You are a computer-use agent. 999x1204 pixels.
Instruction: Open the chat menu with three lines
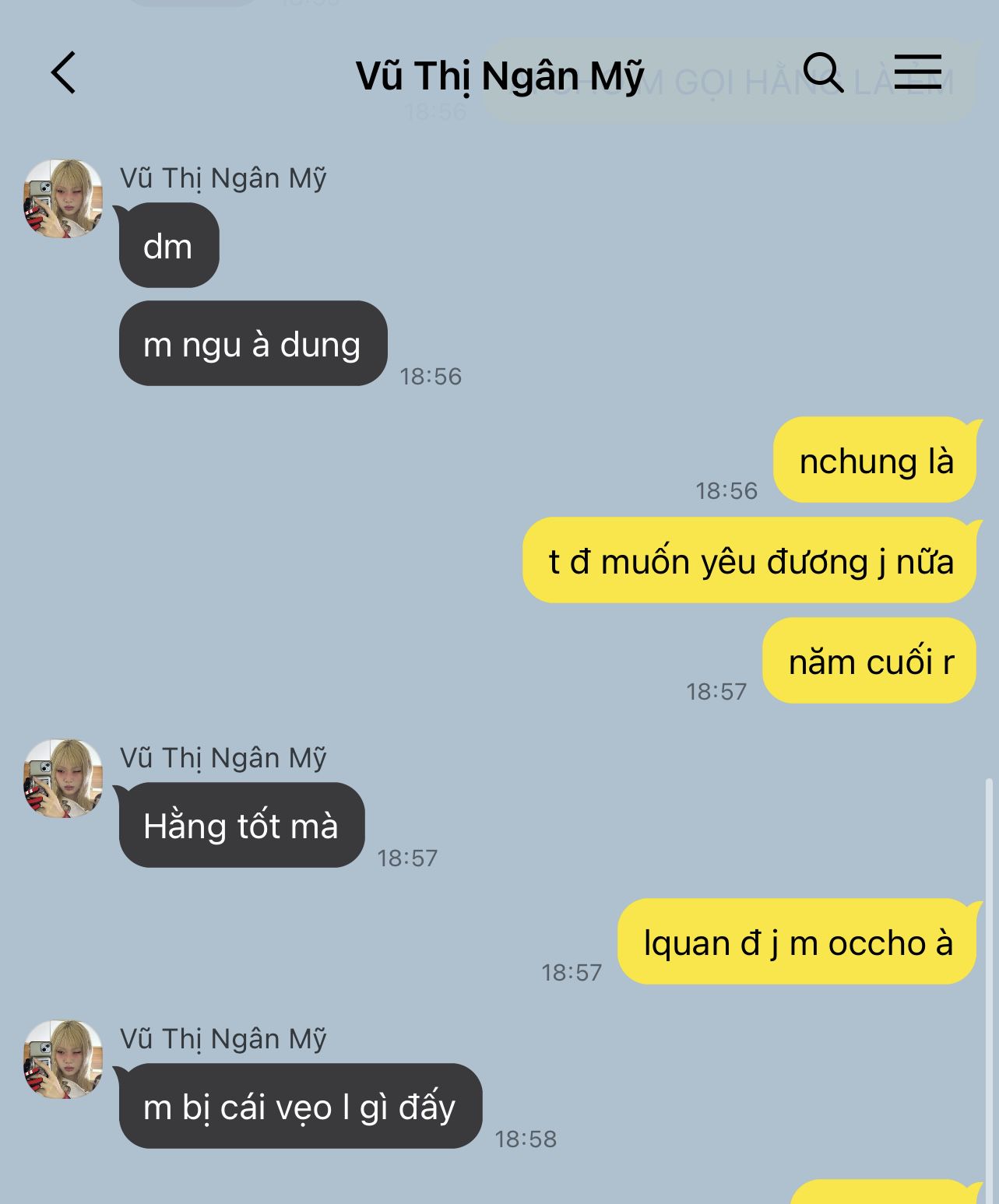pos(918,72)
